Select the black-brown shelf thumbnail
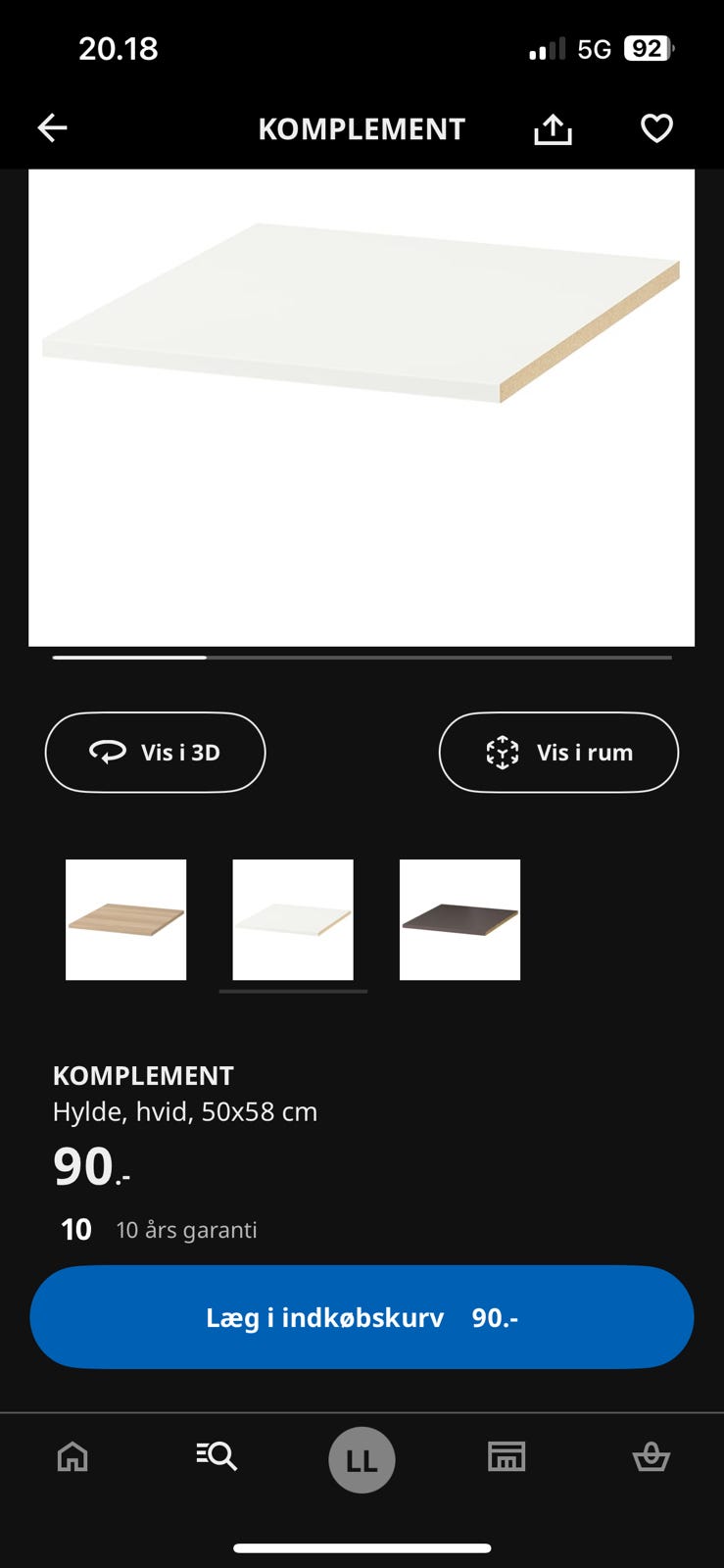This screenshot has height=1568, width=724. point(459,919)
